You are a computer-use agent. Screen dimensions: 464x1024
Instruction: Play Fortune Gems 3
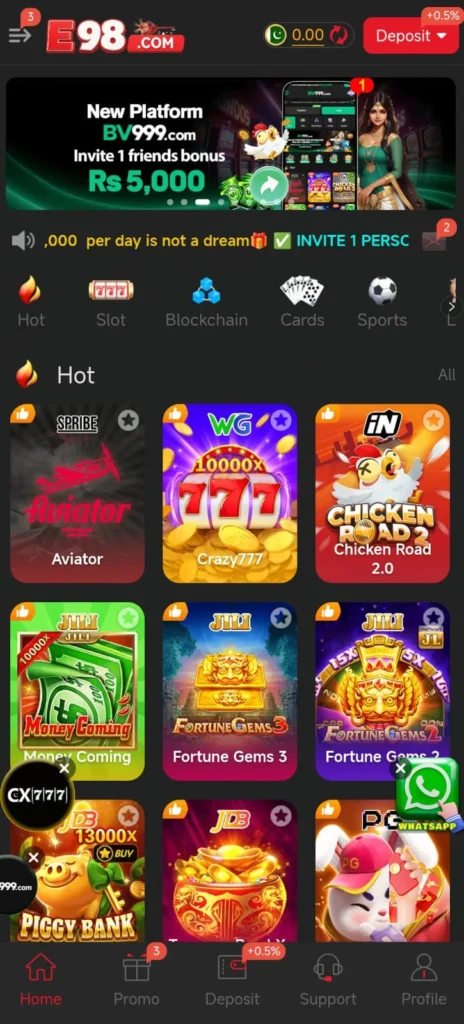pos(230,691)
